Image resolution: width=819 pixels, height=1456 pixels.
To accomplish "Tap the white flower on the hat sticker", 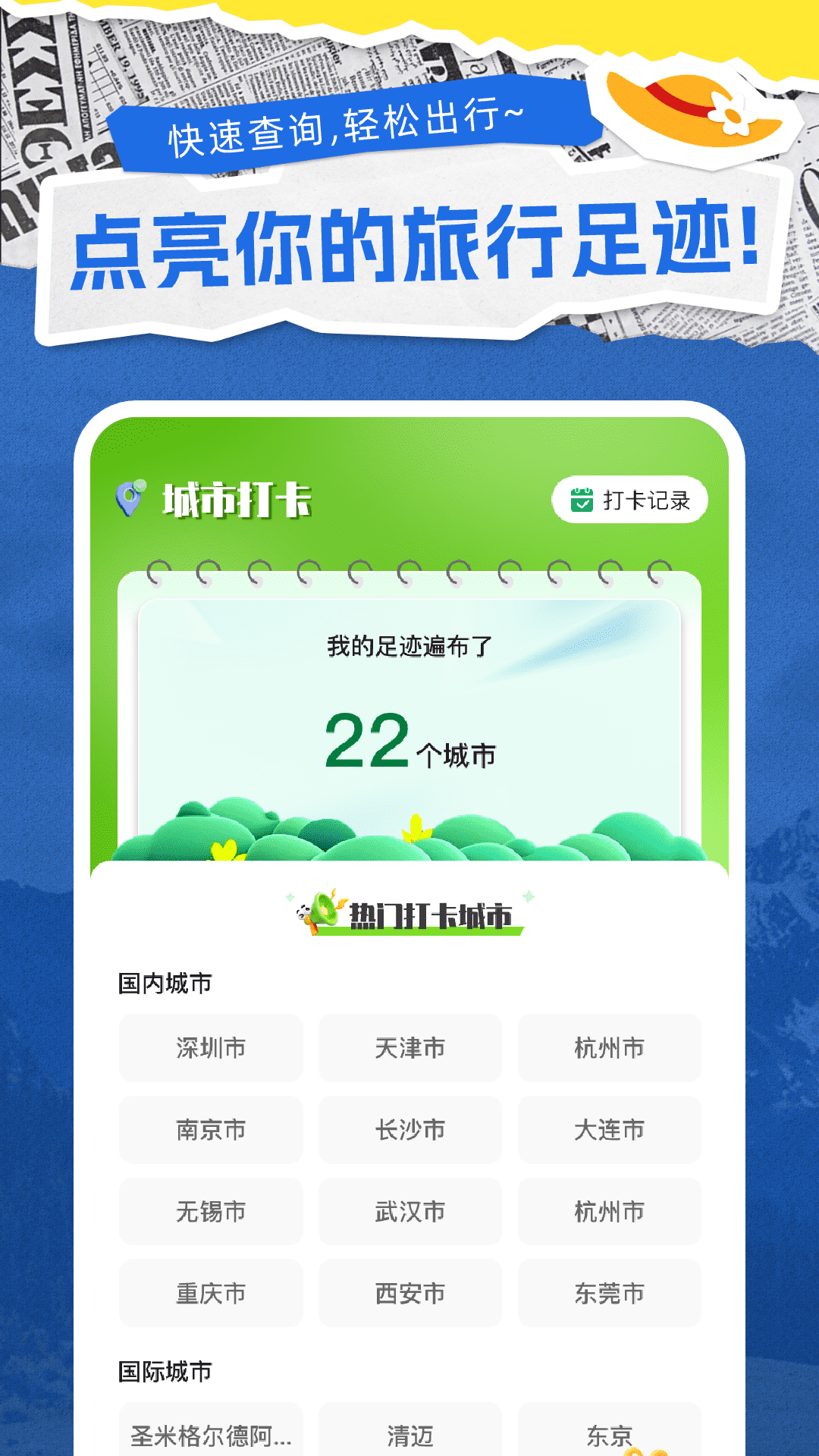I will [731, 114].
